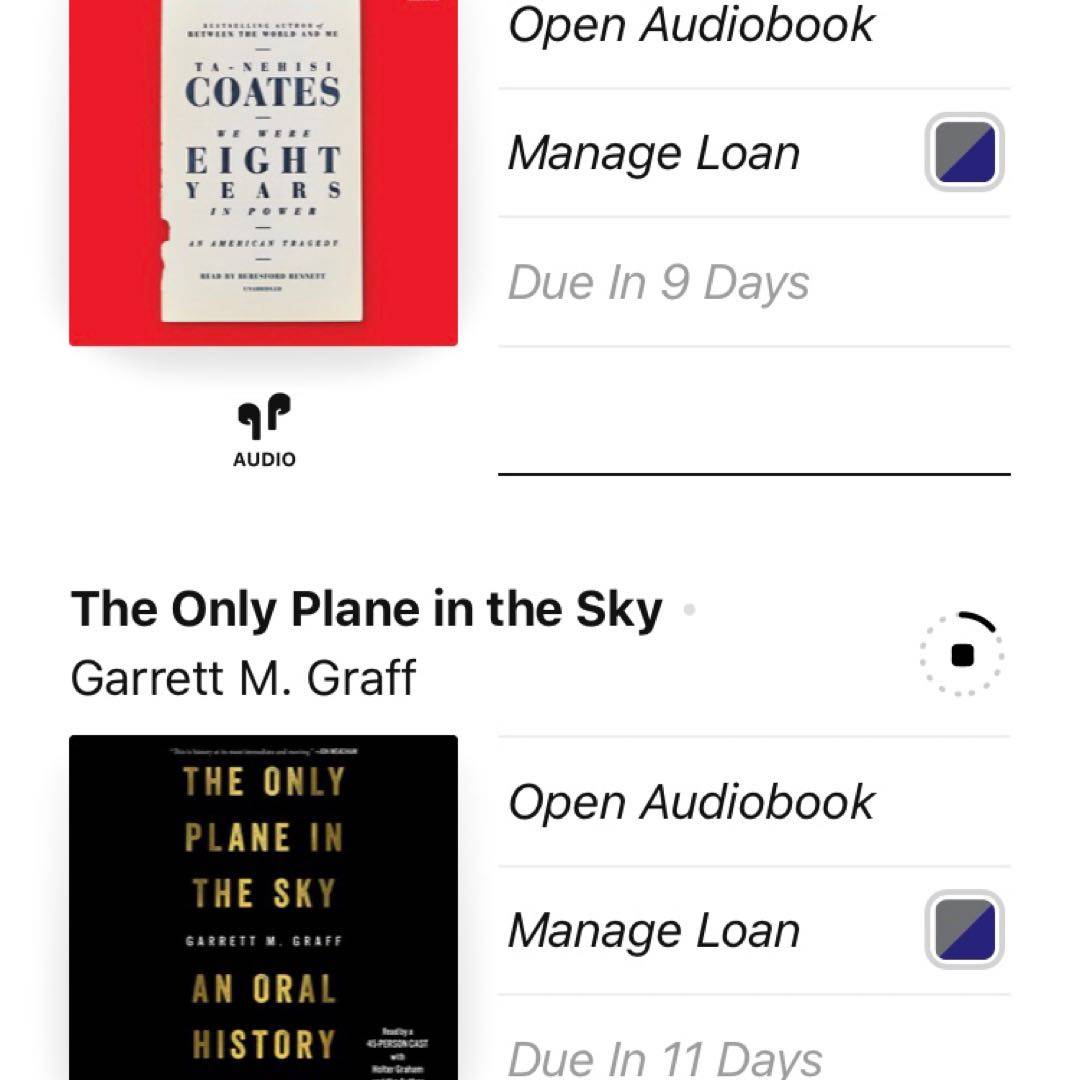Tap the Coates audiobook cover

coord(263,170)
